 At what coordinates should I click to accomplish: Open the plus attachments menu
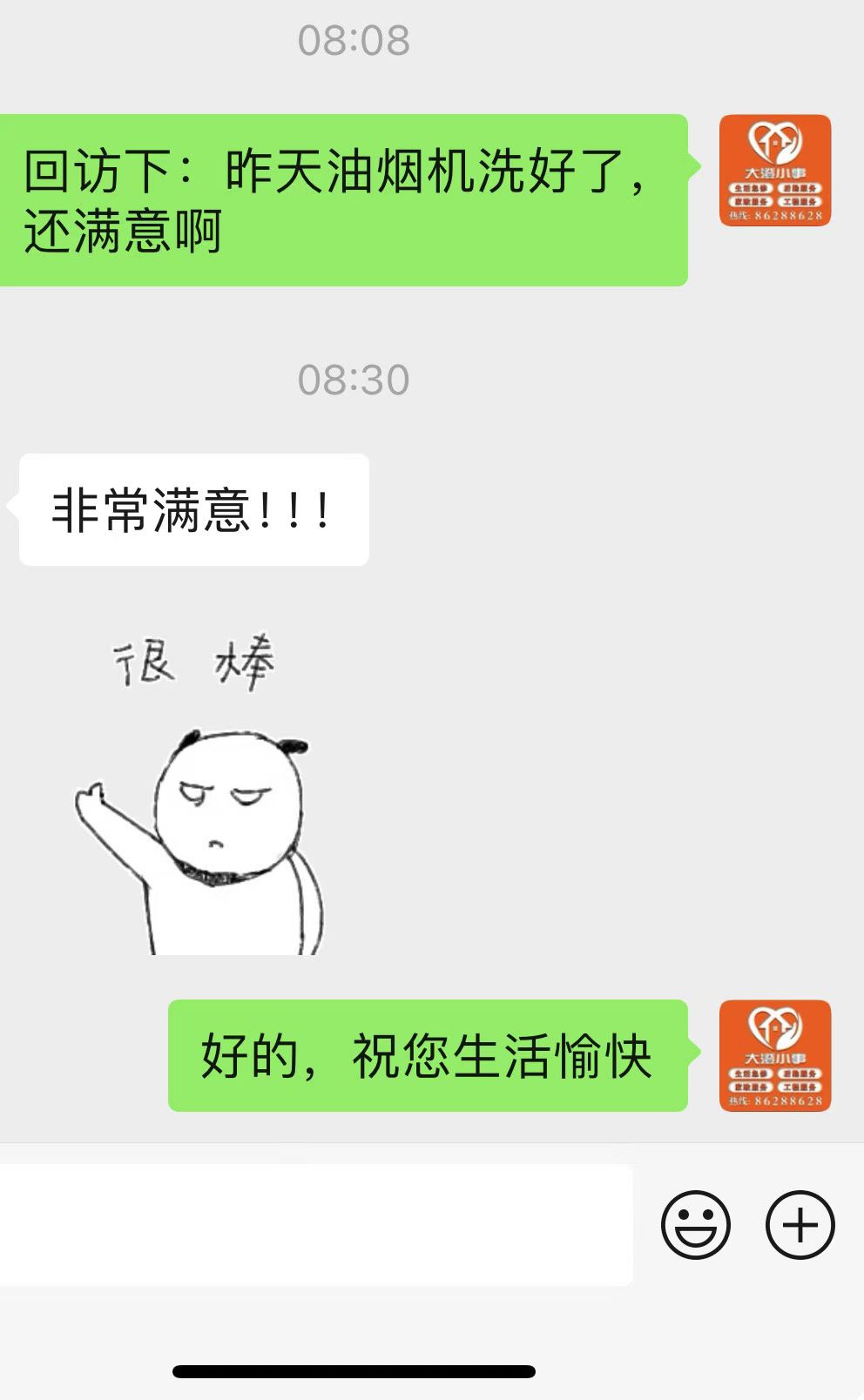pos(800,1225)
